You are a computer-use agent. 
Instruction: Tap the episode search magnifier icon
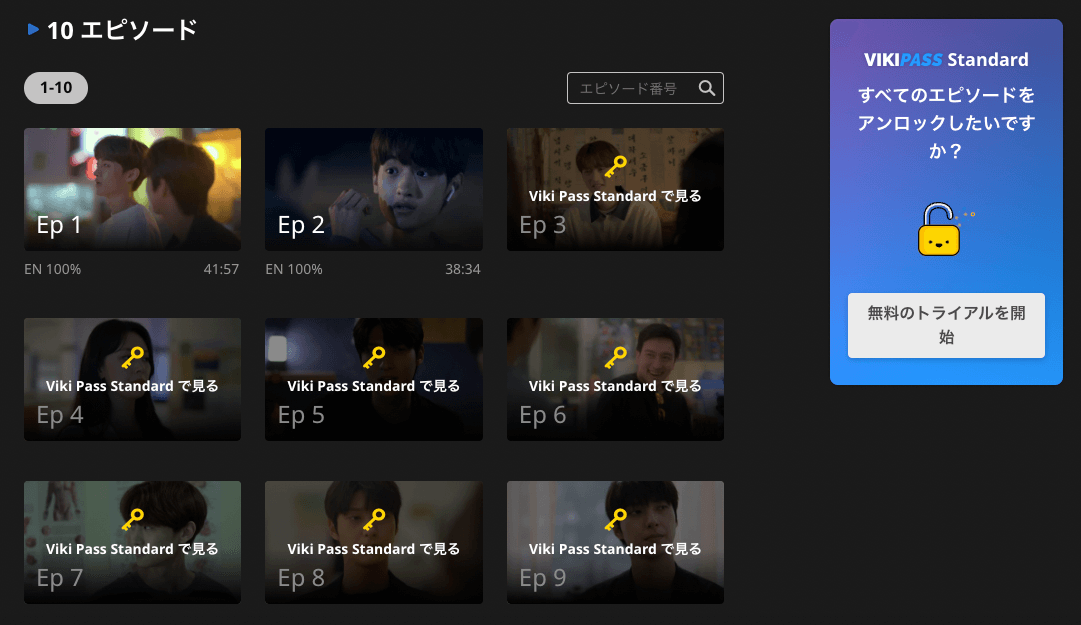point(707,88)
